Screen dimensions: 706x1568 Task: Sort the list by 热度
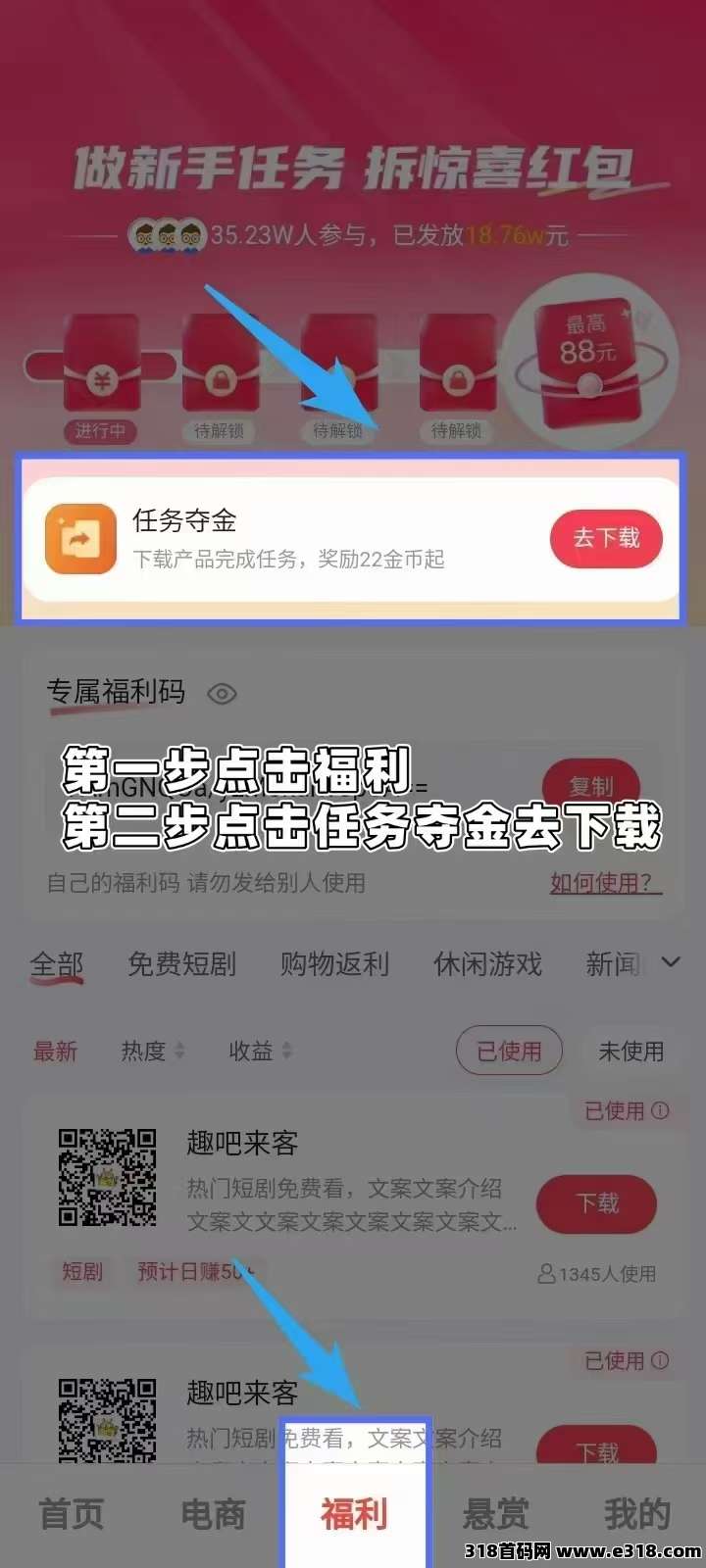pyautogui.click(x=152, y=1052)
